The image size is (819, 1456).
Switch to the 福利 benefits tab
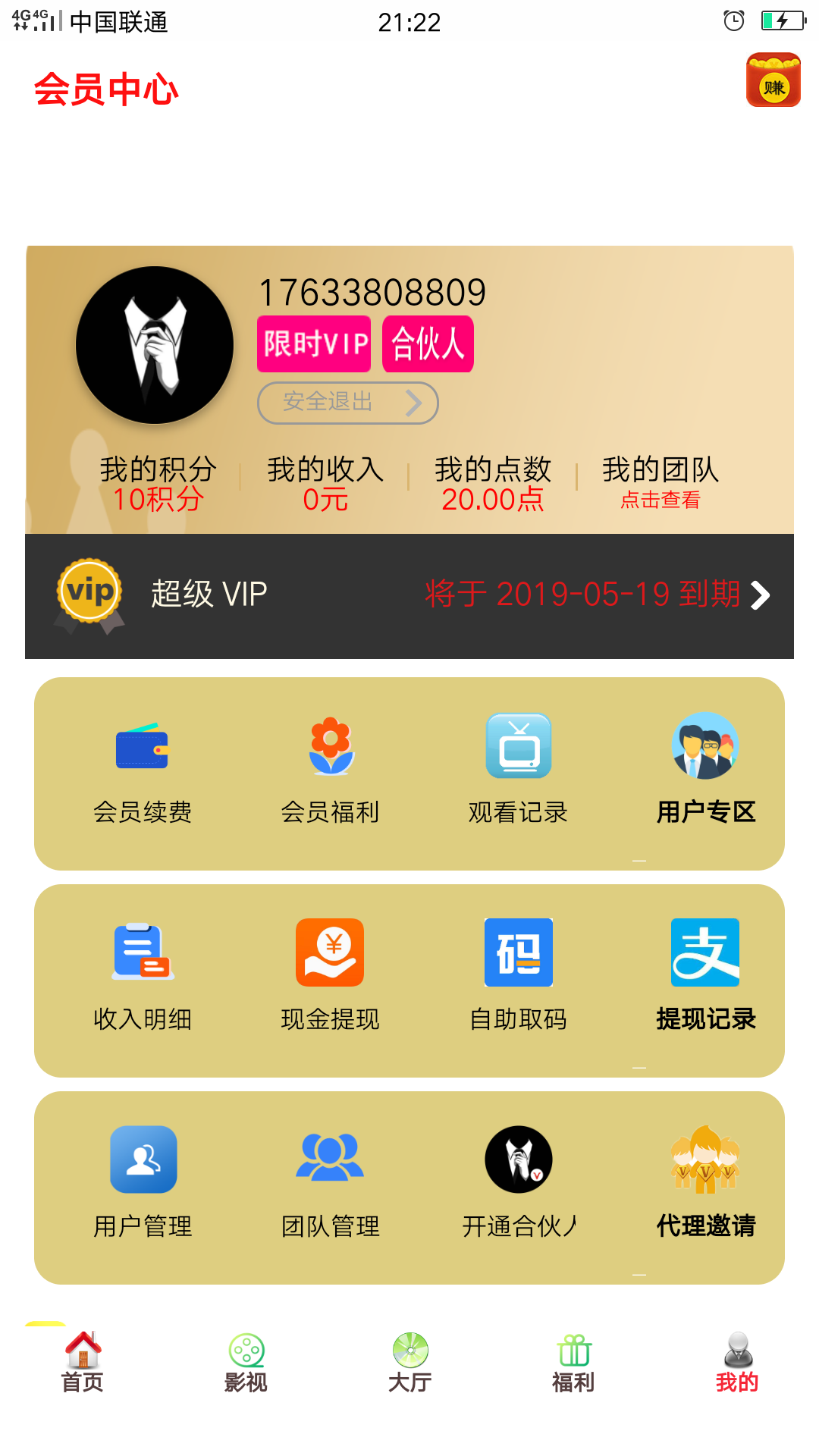(573, 1363)
